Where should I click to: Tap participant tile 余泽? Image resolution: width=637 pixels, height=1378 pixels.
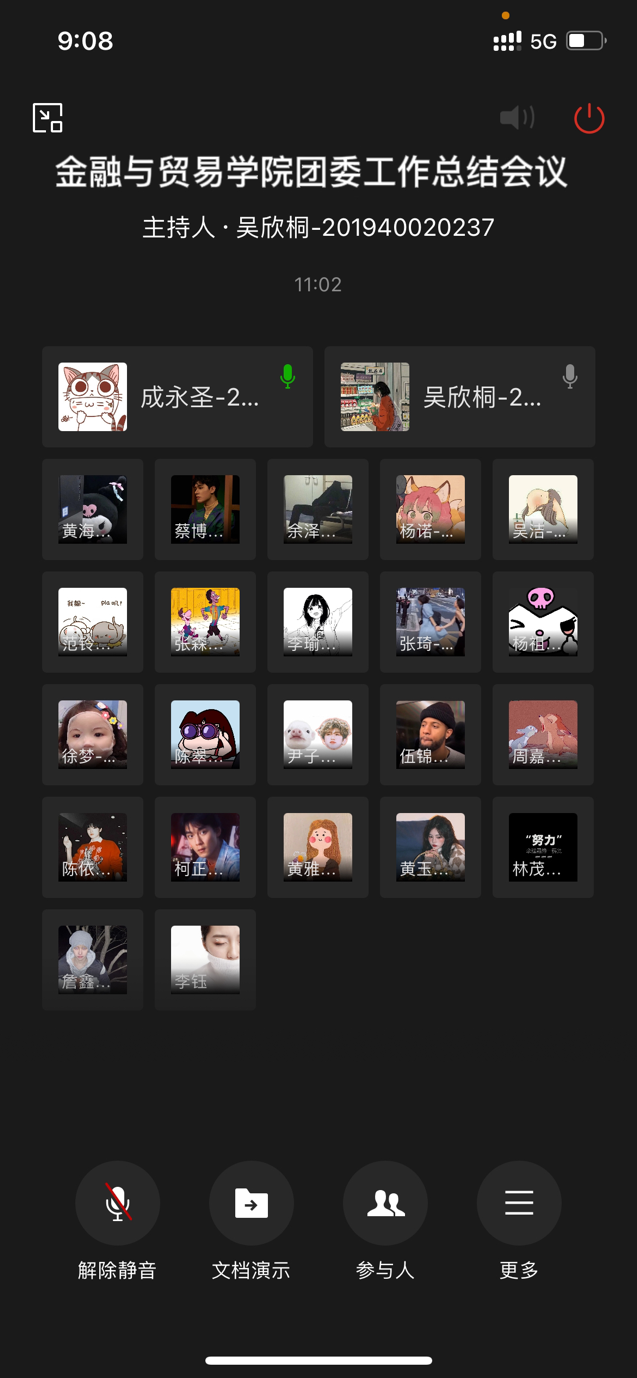[318, 509]
